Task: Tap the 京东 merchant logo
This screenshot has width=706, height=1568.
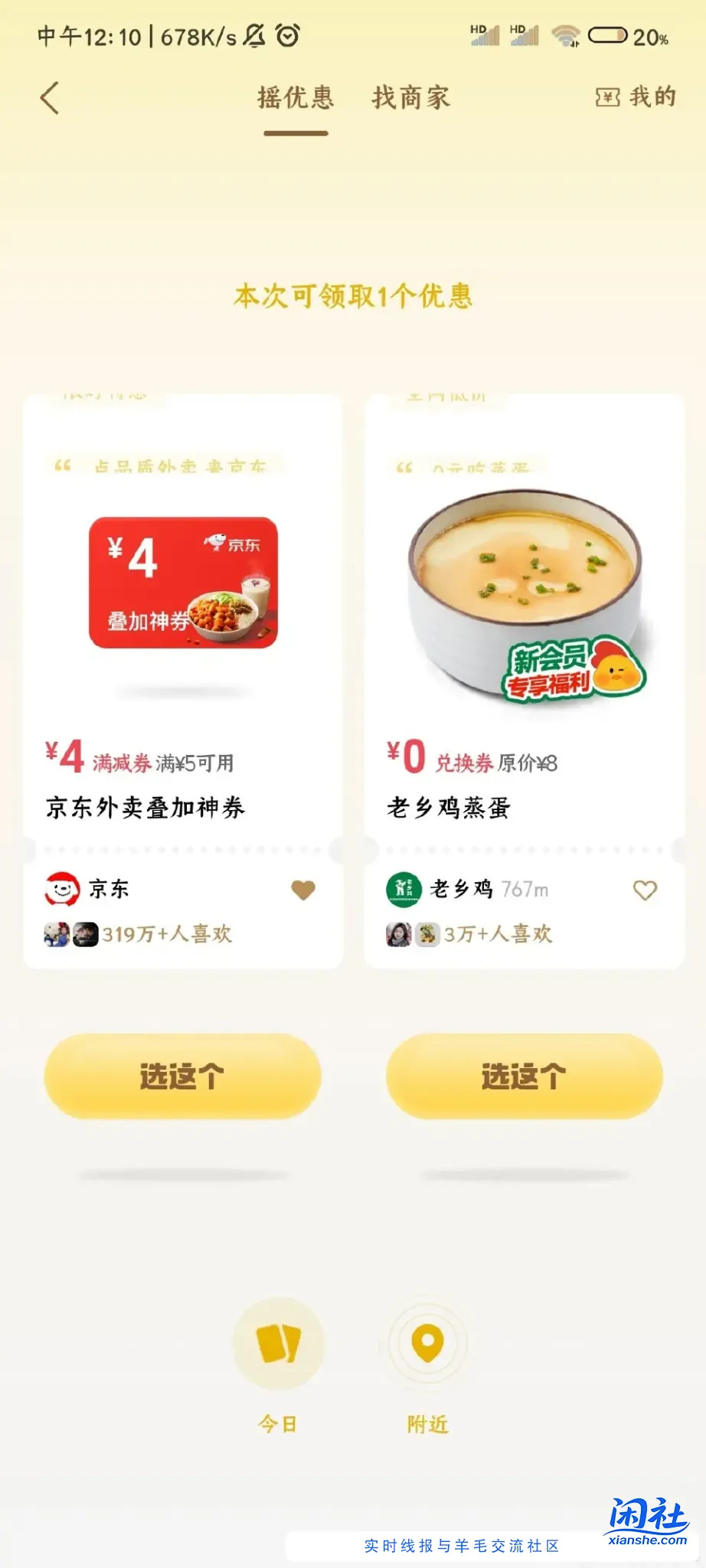Action: pyautogui.click(x=63, y=889)
